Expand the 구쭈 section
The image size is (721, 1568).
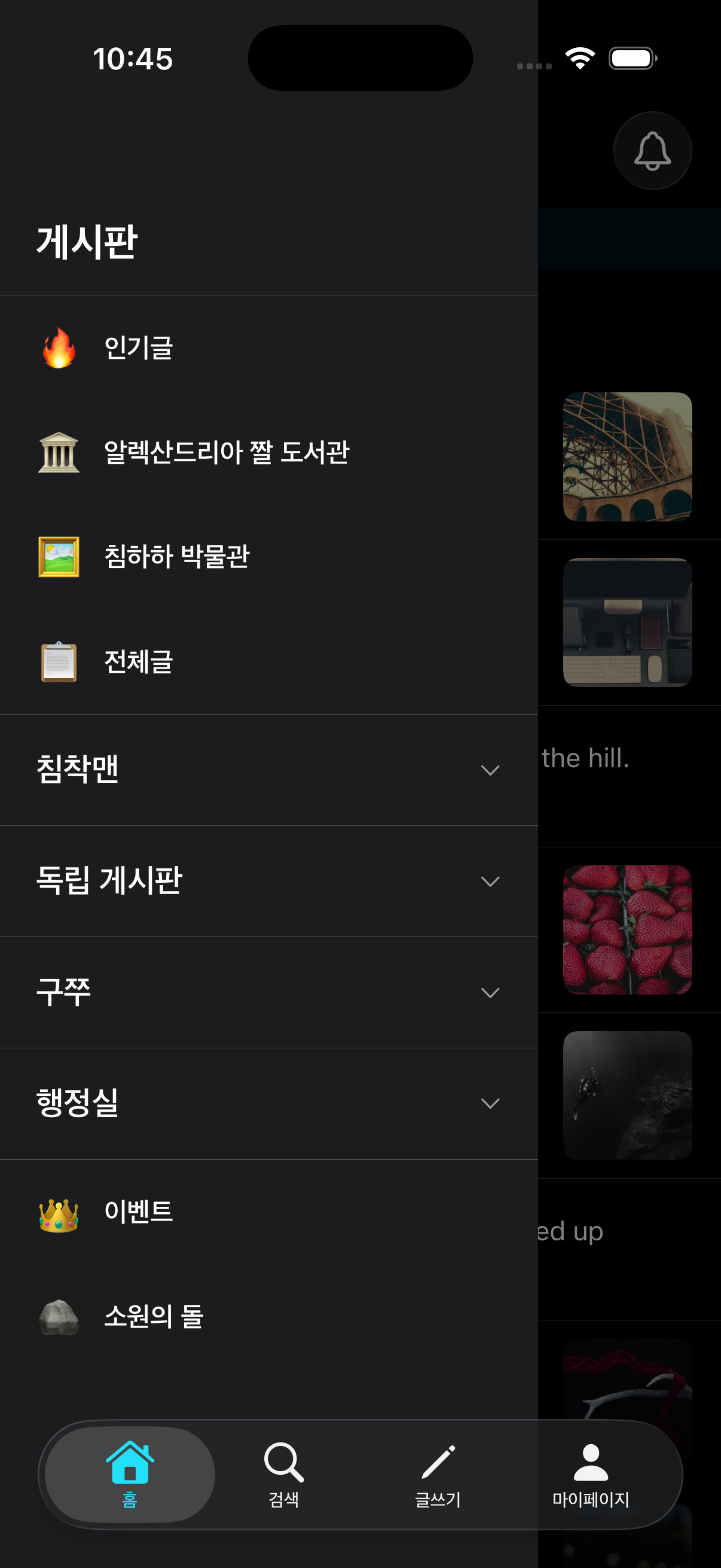(268, 992)
